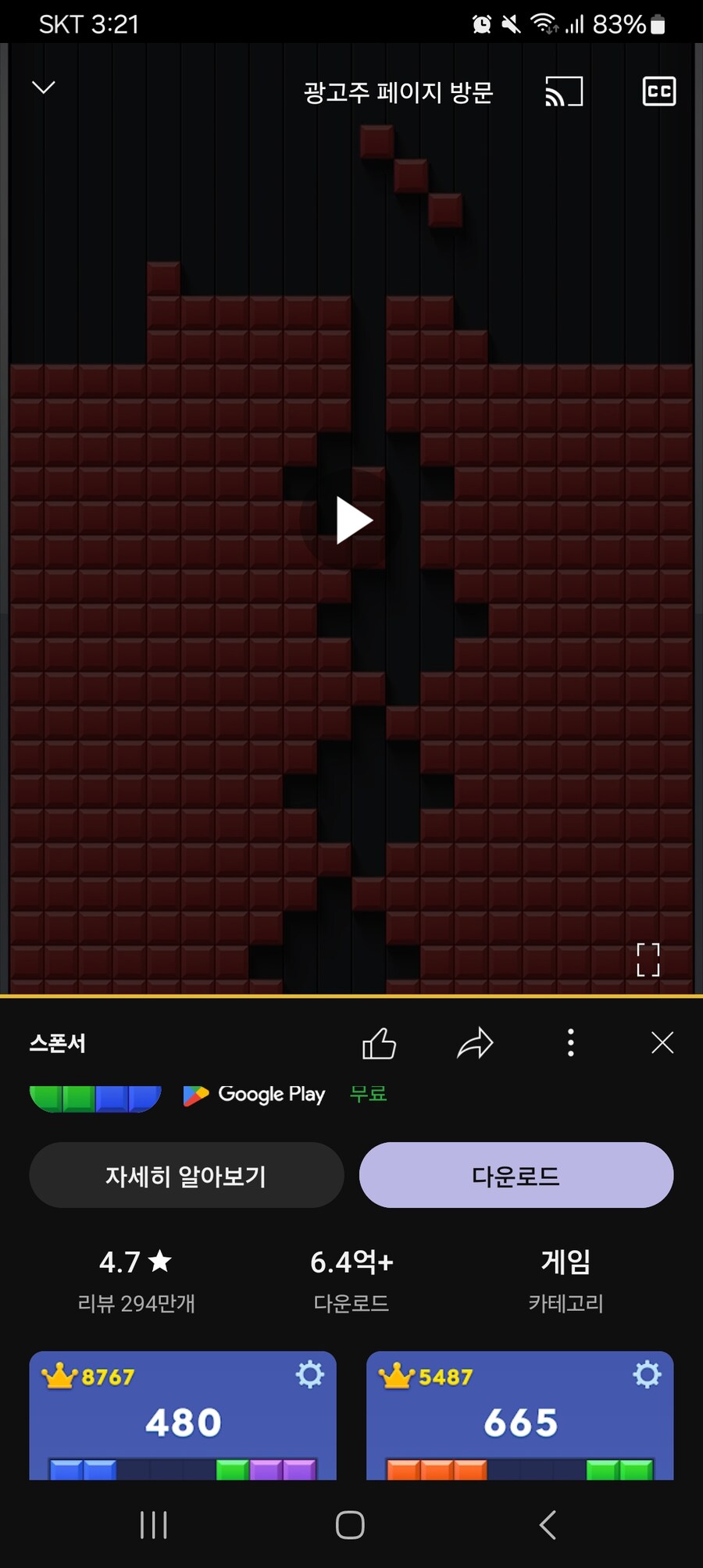
Task: Open the three-dot overflow menu
Action: point(571,1043)
